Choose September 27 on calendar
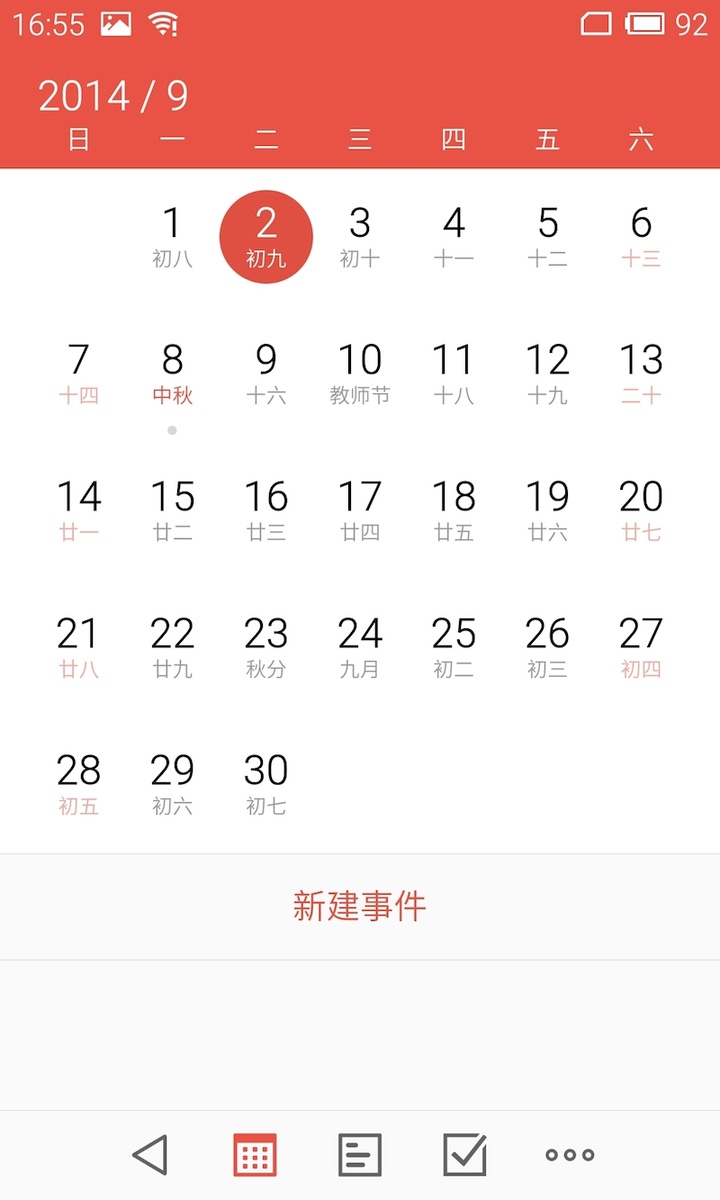The height and width of the screenshot is (1200, 720). tap(641, 648)
